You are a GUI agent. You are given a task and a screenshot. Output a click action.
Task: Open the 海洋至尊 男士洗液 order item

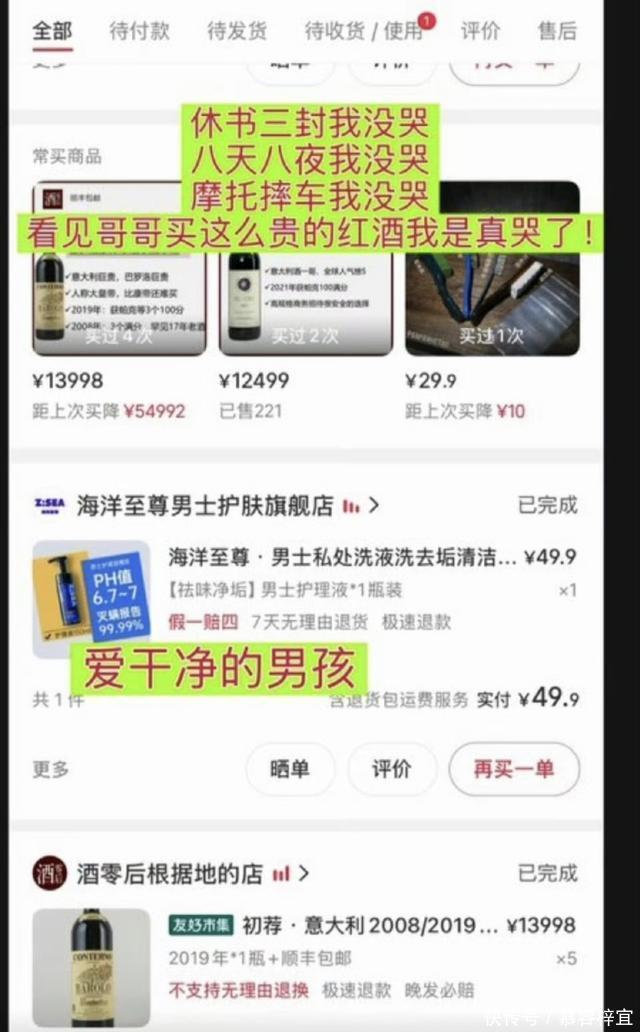click(x=342, y=558)
